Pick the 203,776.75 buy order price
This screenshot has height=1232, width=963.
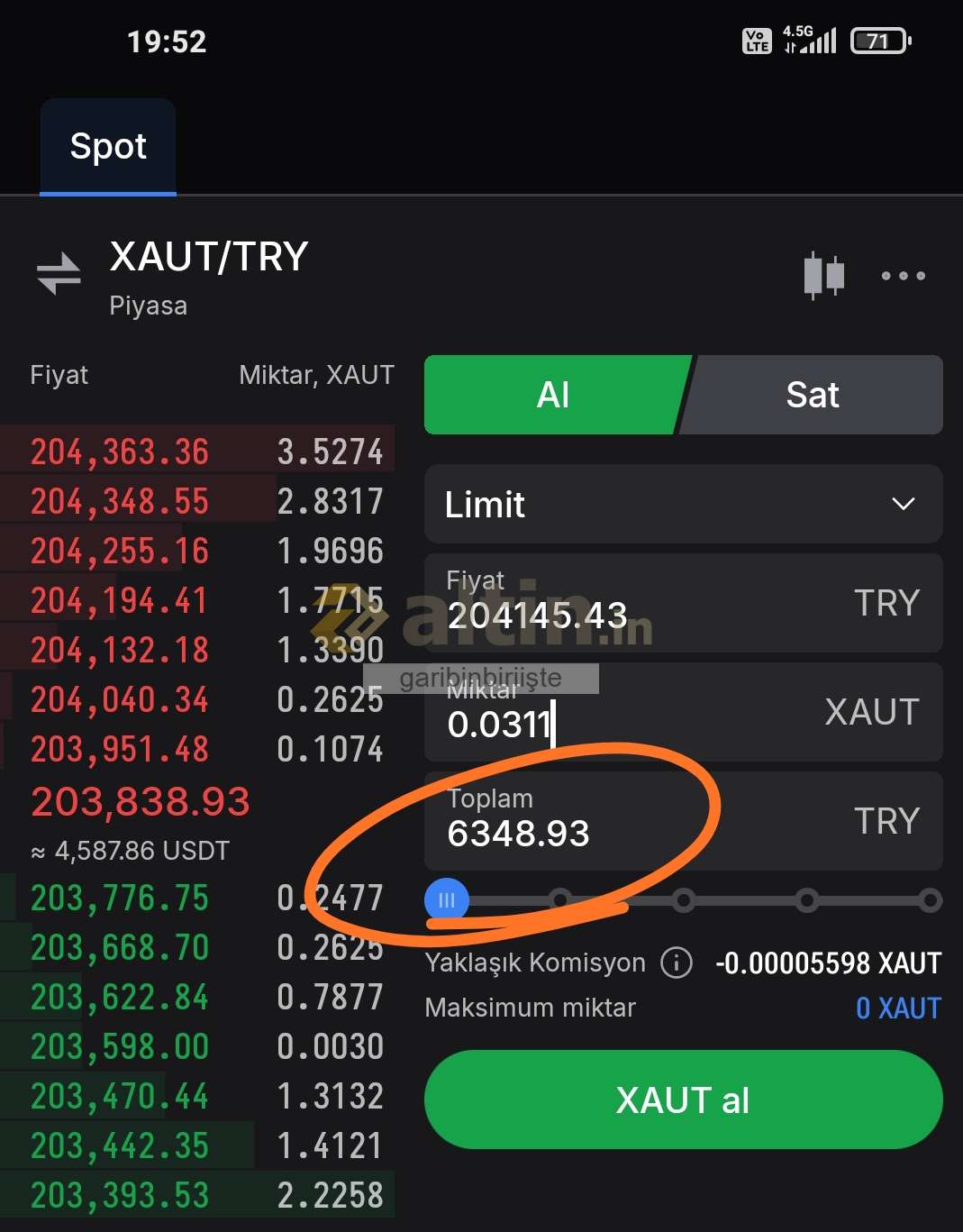coord(120,898)
